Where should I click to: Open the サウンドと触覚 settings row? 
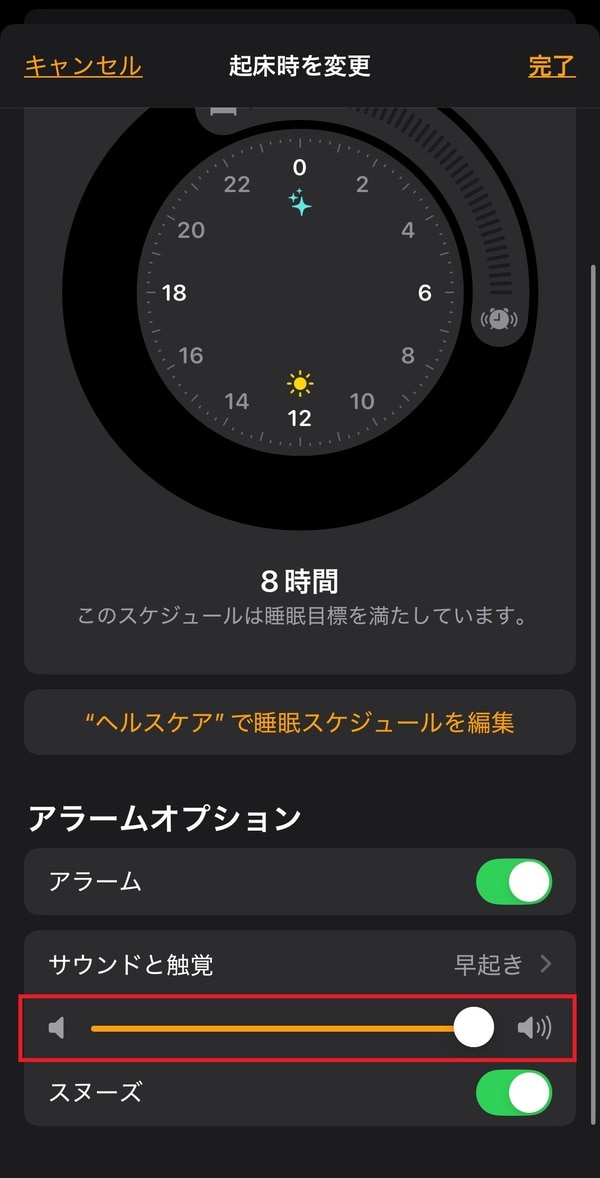[x=300, y=964]
